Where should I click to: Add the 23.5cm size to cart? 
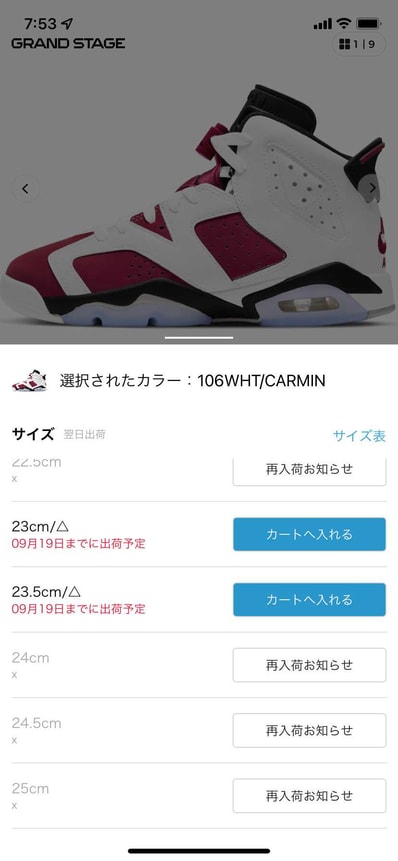click(309, 600)
